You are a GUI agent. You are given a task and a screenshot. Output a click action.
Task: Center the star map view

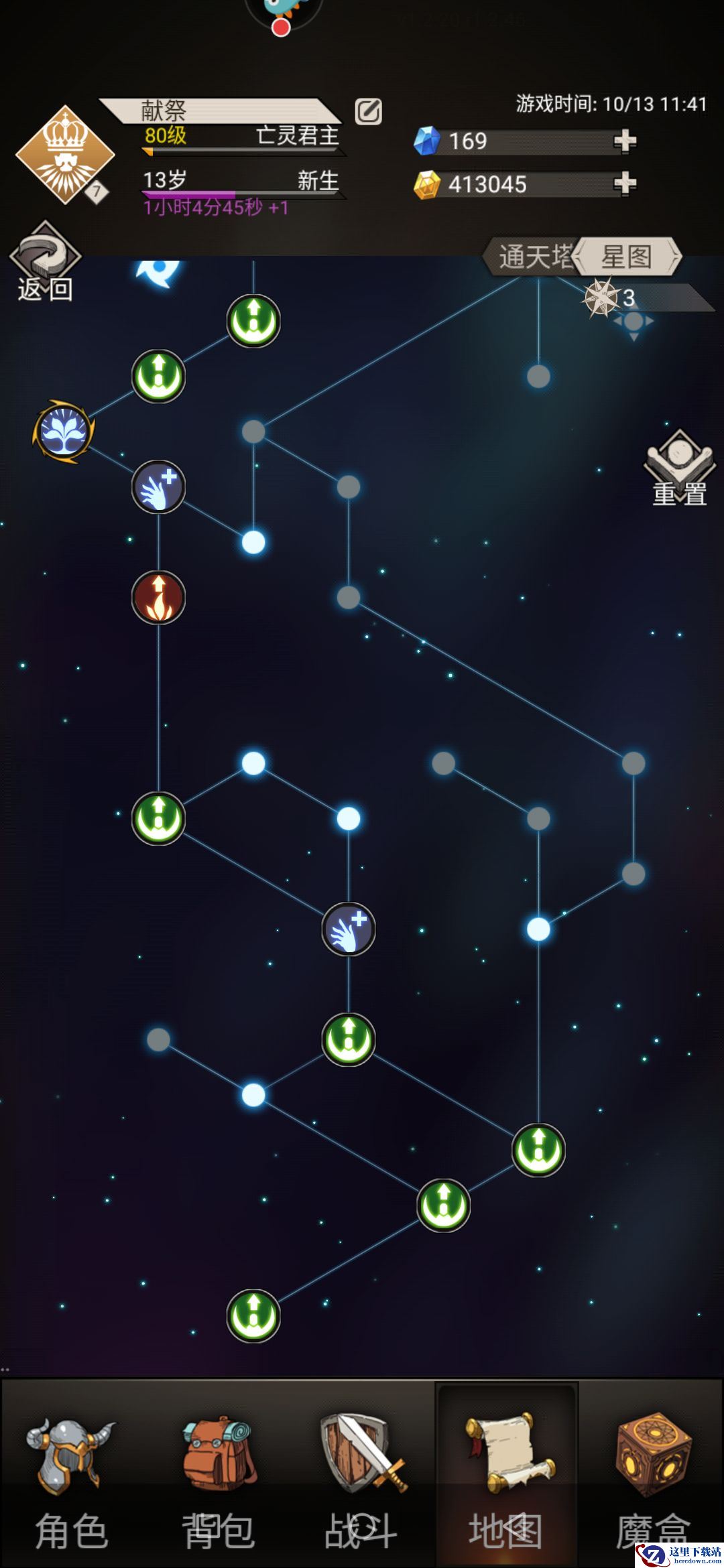click(633, 323)
